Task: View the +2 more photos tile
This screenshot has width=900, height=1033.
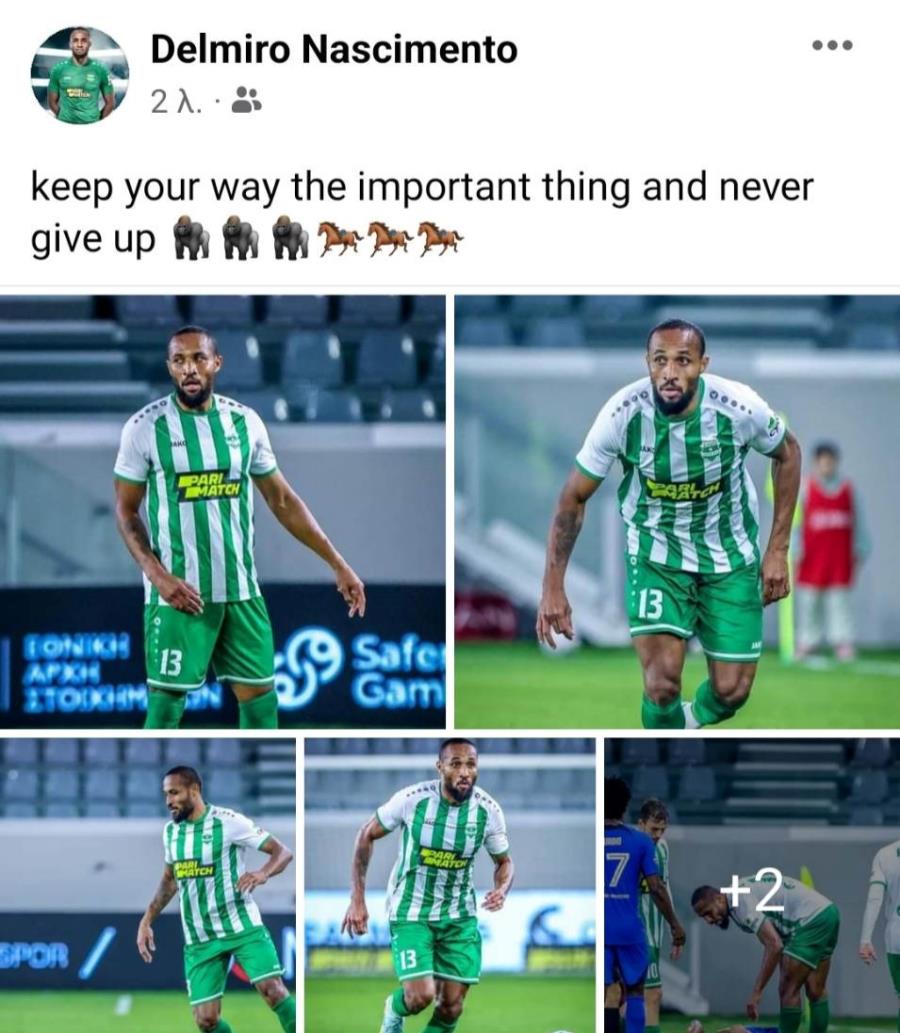Action: [x=753, y=885]
